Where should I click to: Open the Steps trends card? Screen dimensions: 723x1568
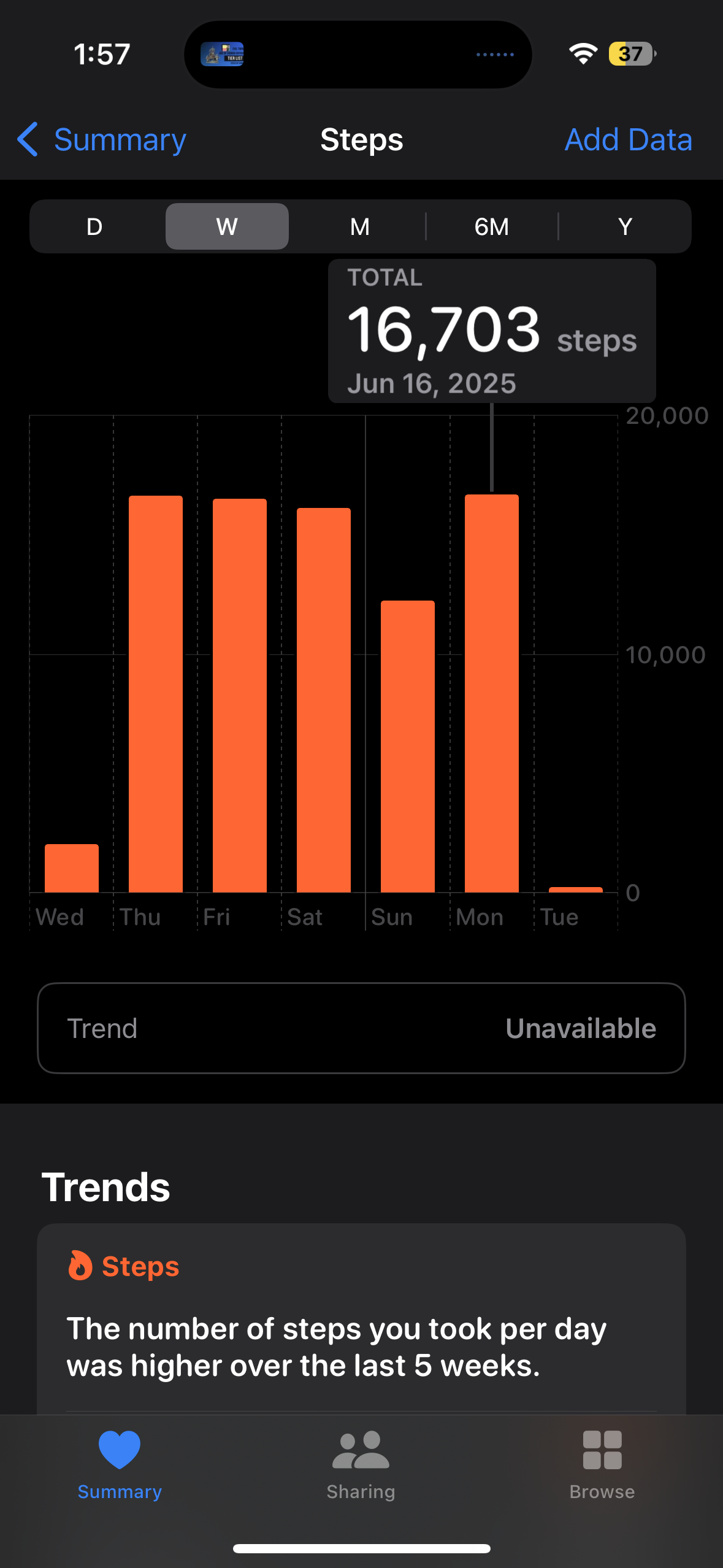[361, 1319]
